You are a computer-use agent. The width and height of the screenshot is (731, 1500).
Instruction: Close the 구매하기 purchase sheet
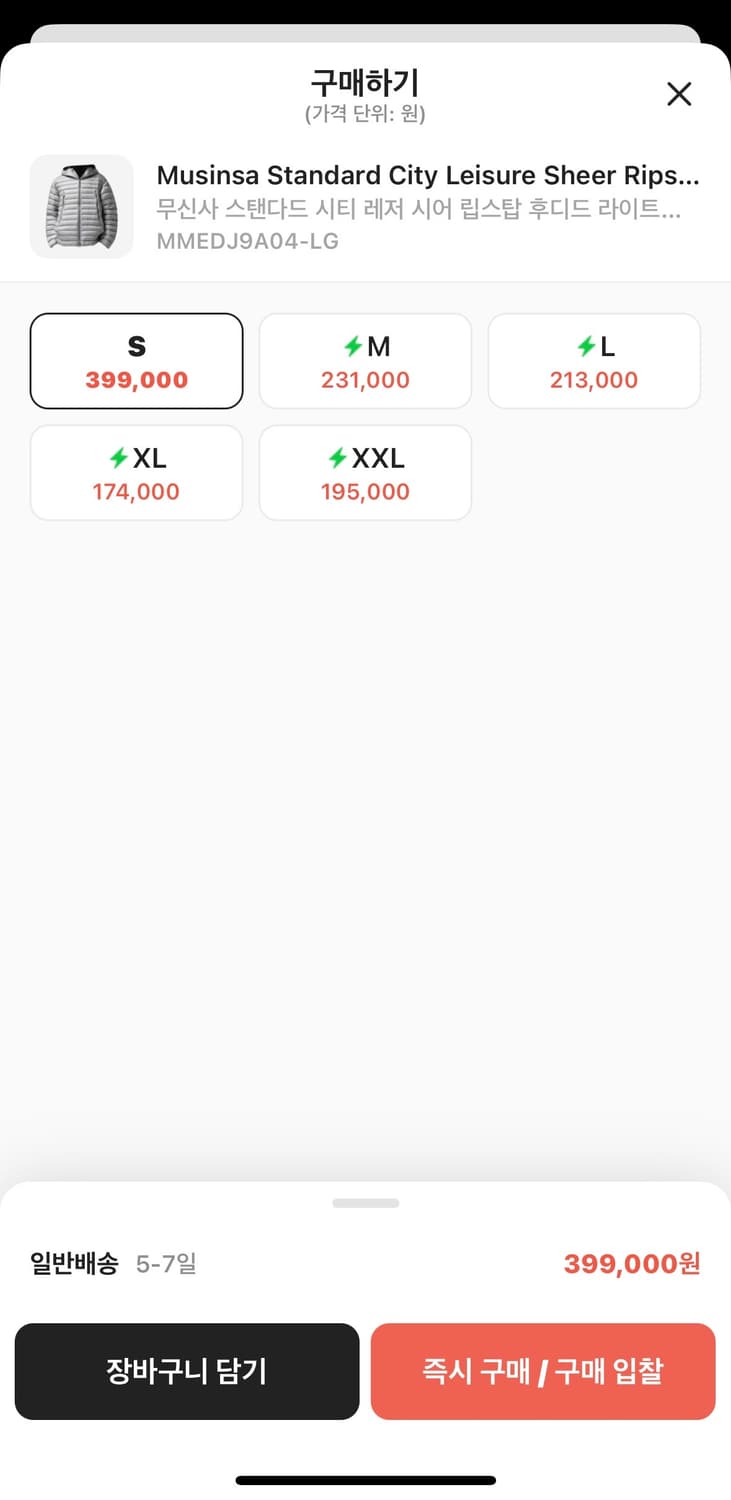point(679,94)
